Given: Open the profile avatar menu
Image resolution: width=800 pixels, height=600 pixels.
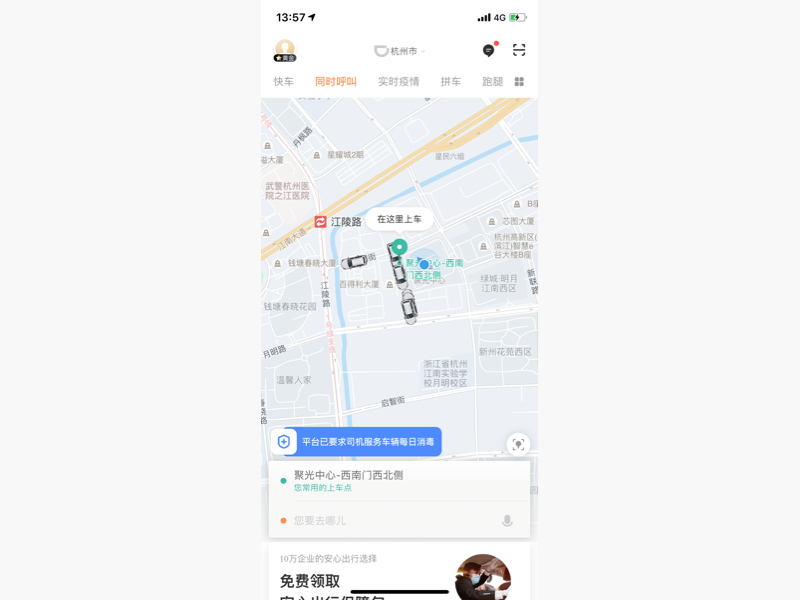Looking at the screenshot, I should (285, 50).
